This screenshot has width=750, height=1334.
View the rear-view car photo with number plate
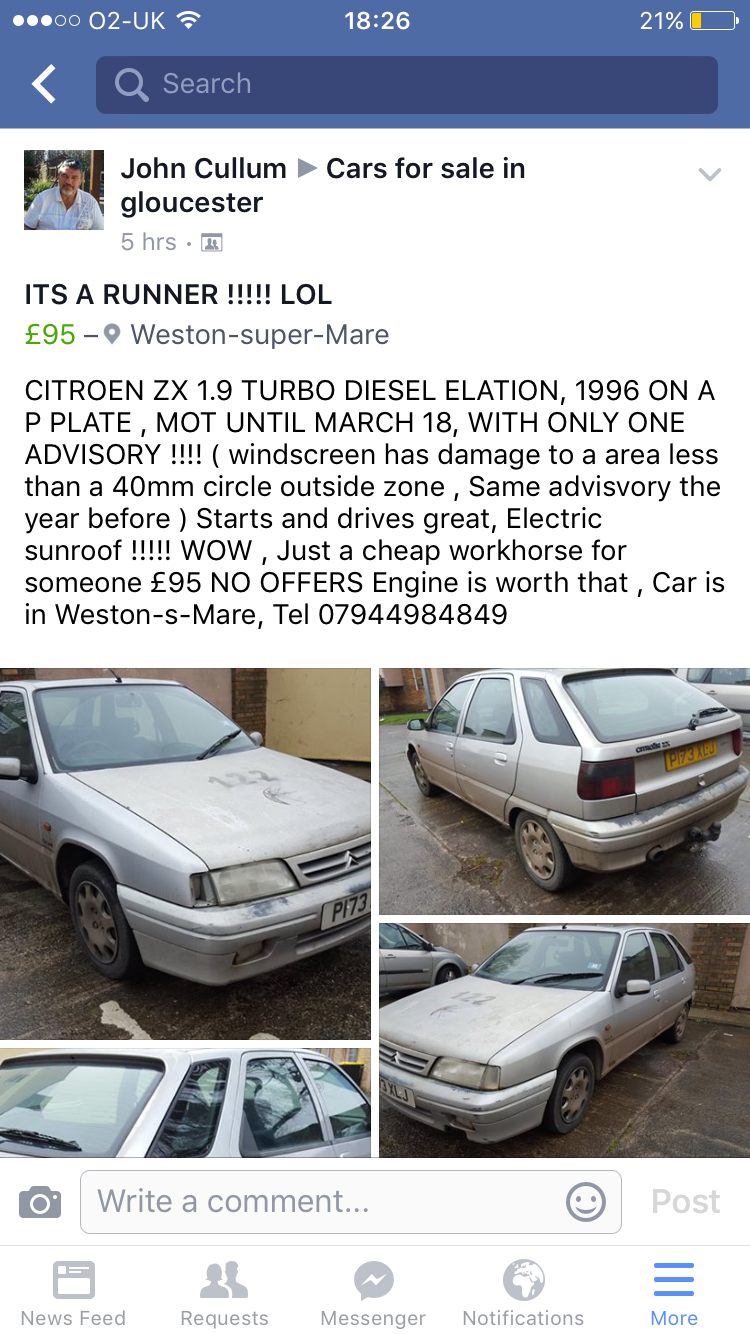click(x=564, y=791)
